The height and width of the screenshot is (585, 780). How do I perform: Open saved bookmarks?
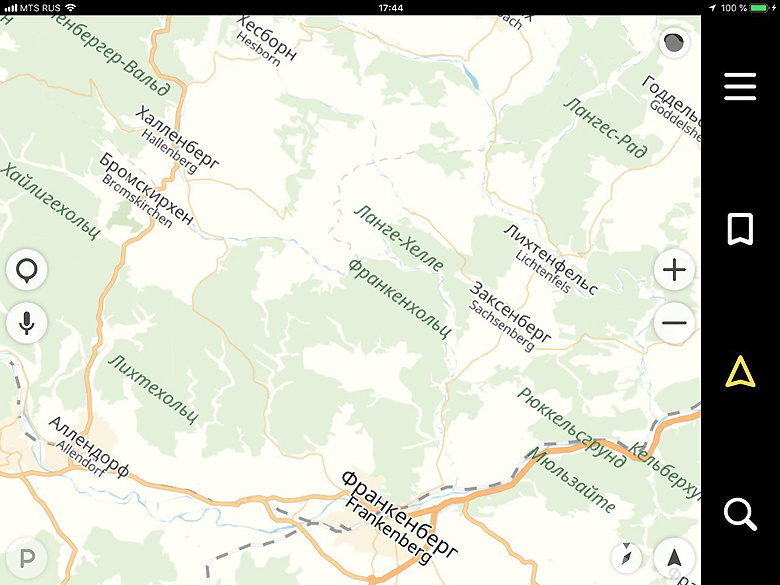coord(740,229)
